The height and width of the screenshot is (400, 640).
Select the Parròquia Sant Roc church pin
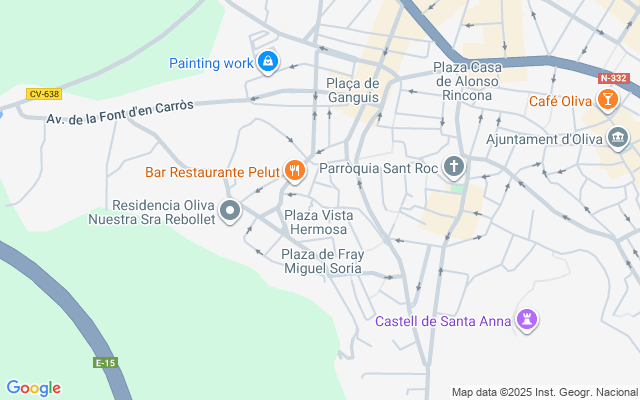(453, 167)
